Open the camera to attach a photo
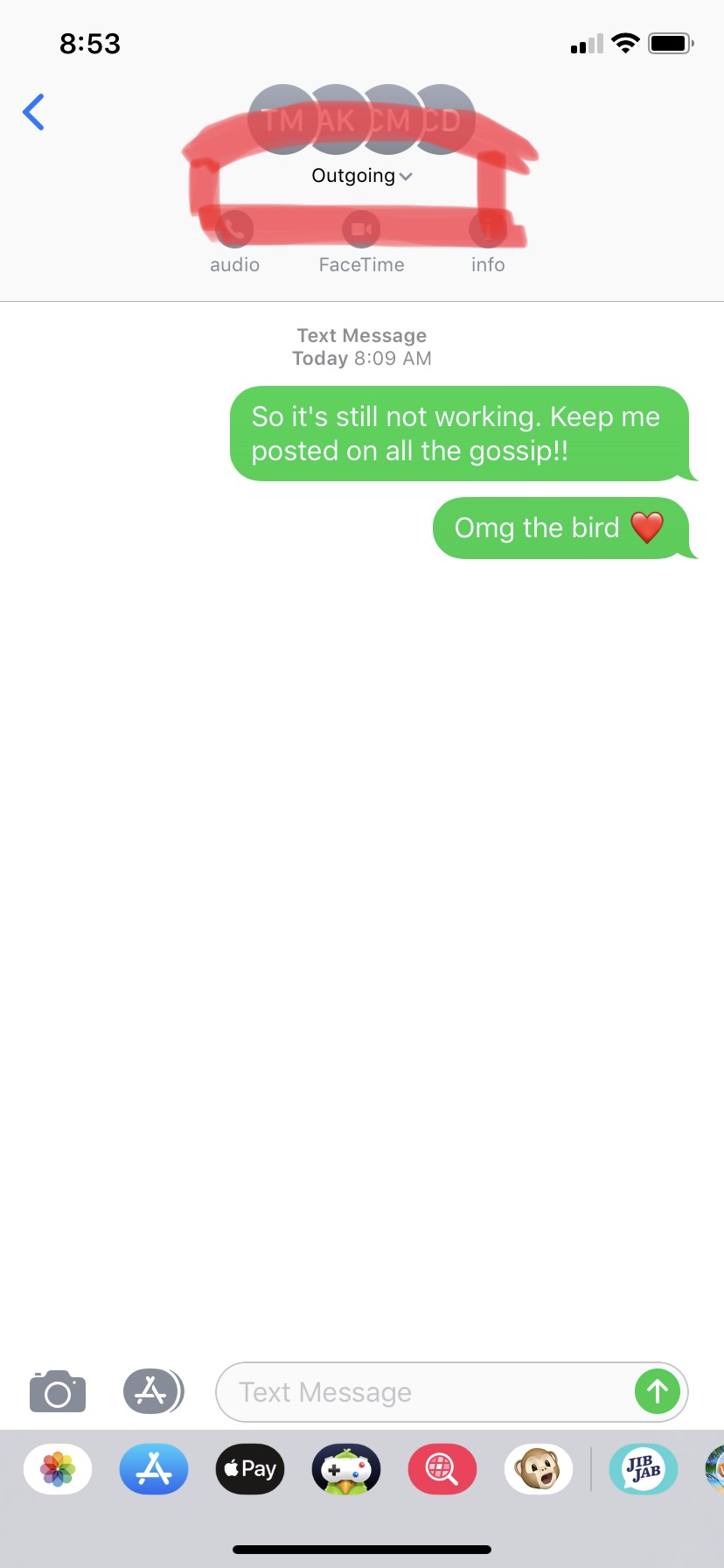Screen dimensions: 724x1568 coord(58,1391)
